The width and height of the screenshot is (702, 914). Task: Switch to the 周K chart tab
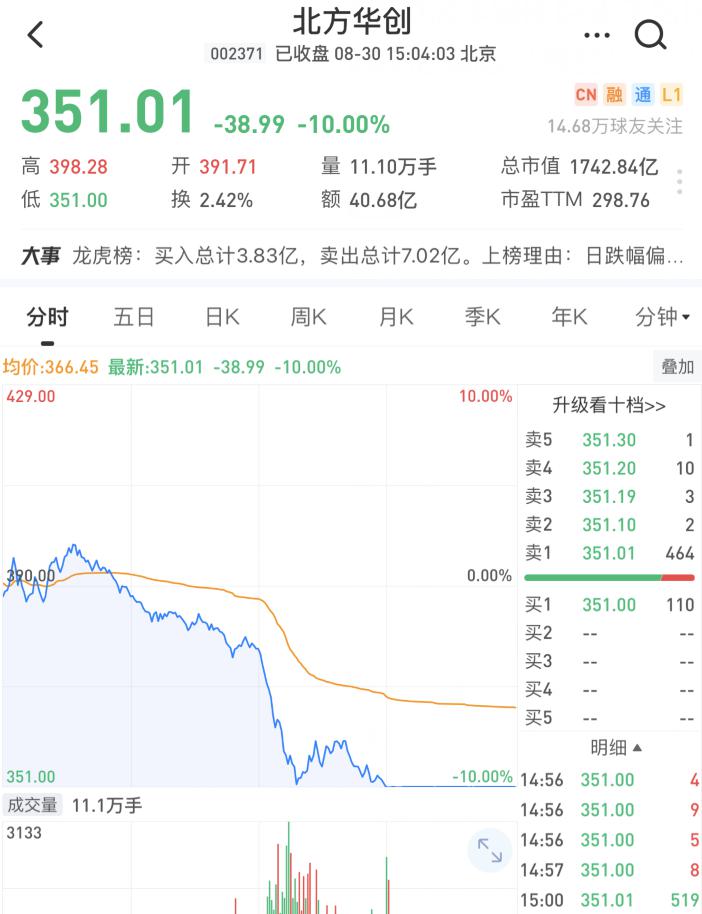[309, 318]
